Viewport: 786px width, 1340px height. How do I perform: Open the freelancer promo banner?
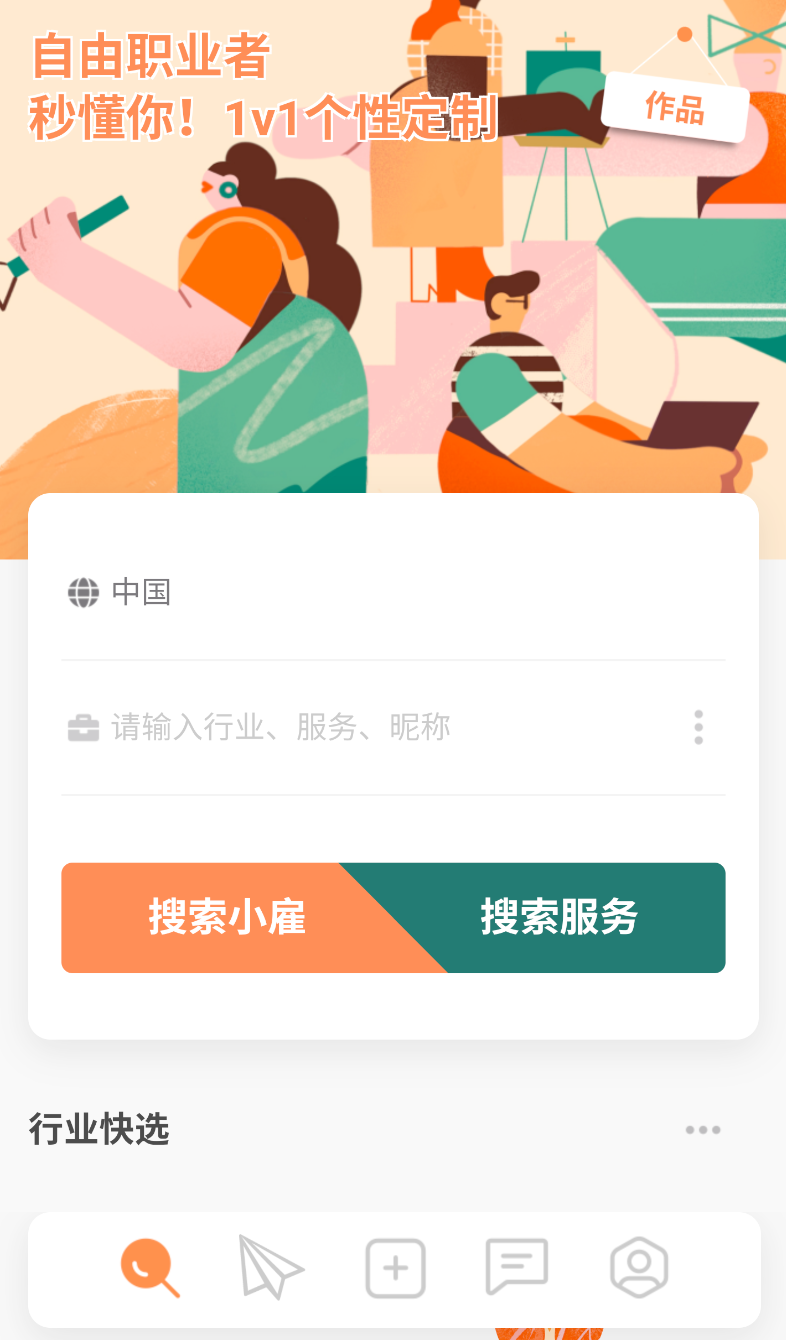393,250
